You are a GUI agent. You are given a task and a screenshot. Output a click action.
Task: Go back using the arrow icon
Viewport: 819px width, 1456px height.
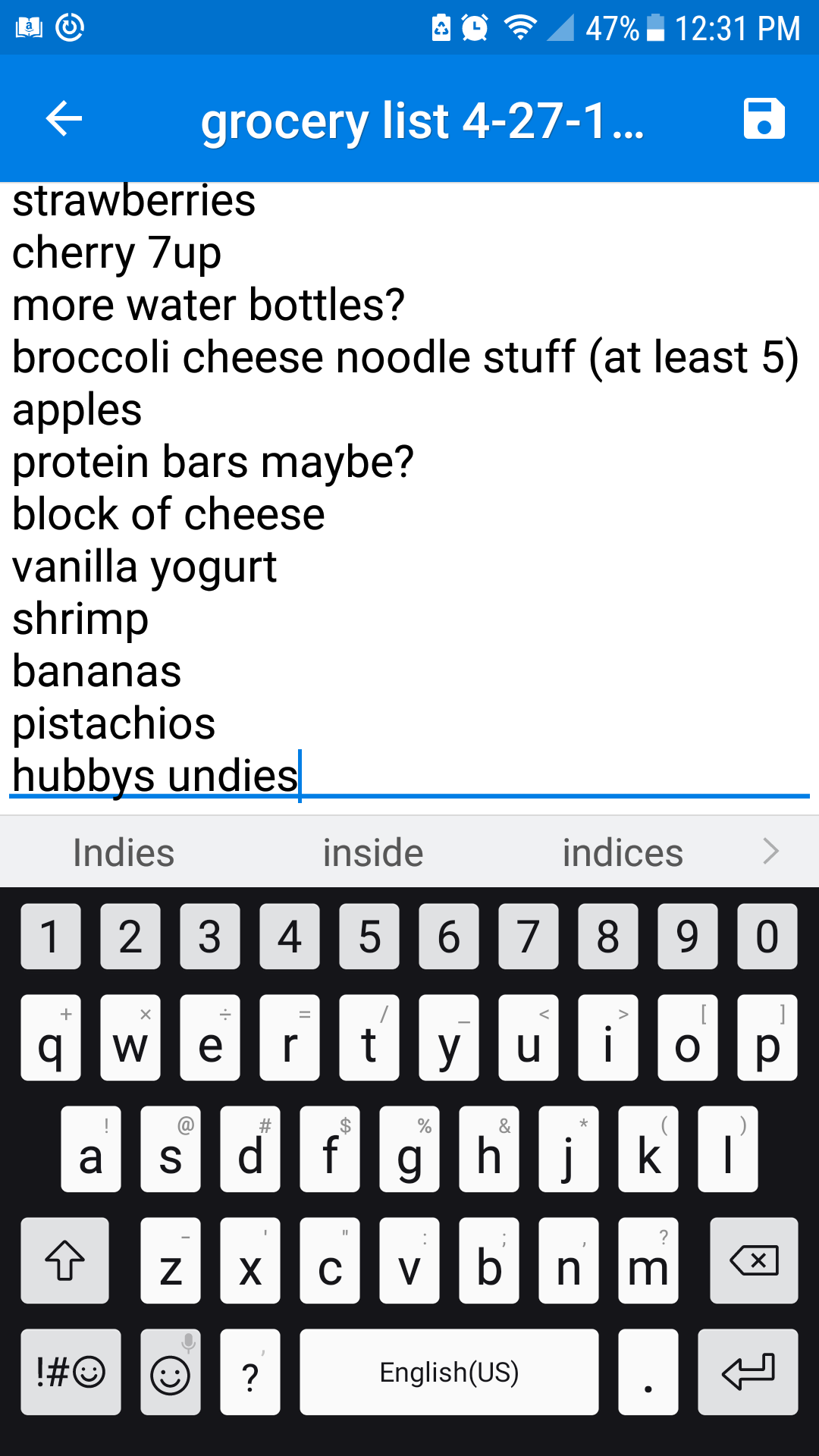64,119
